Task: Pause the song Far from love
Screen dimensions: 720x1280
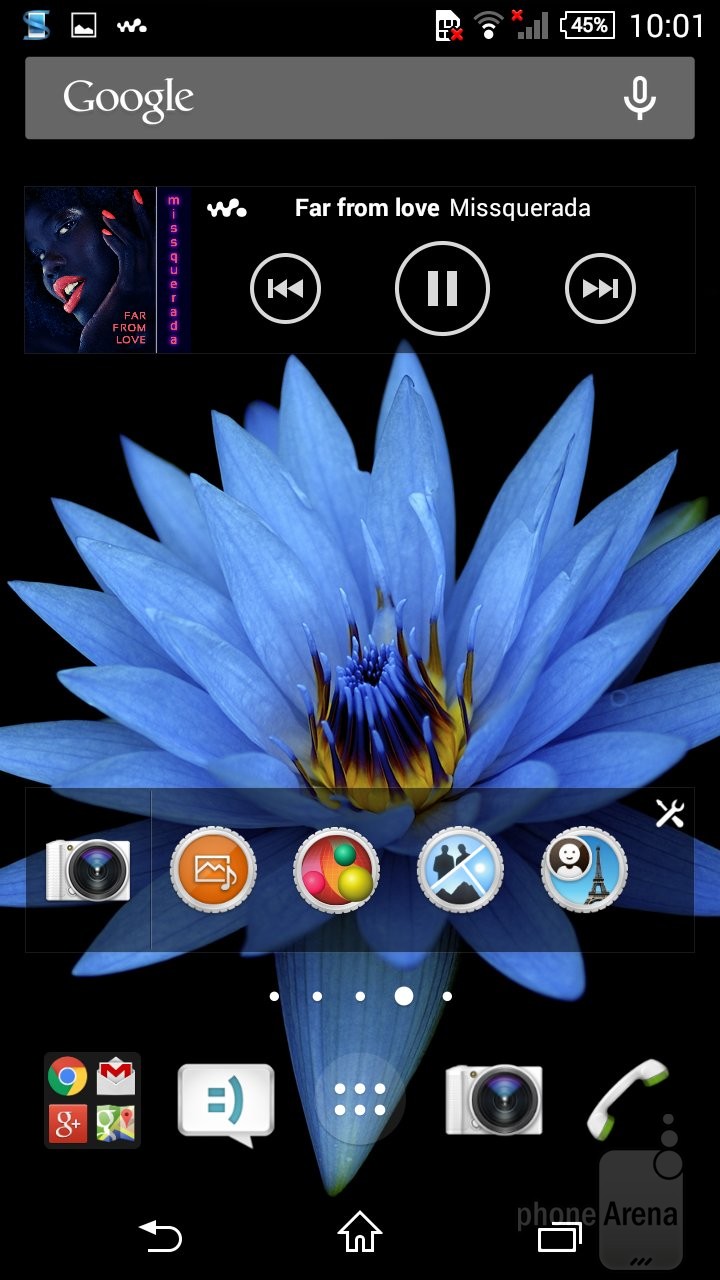Action: 442,289
